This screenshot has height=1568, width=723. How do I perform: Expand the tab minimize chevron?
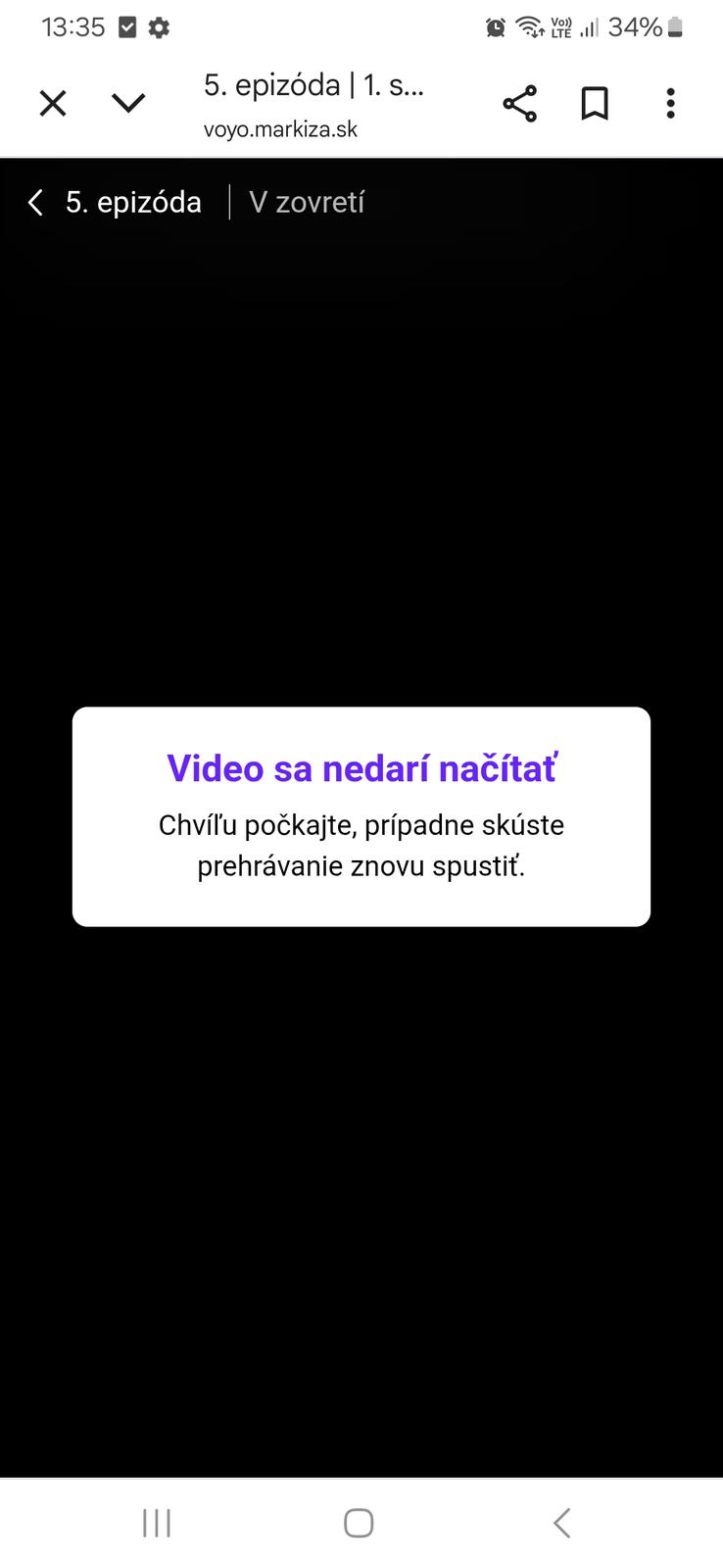pos(128,103)
